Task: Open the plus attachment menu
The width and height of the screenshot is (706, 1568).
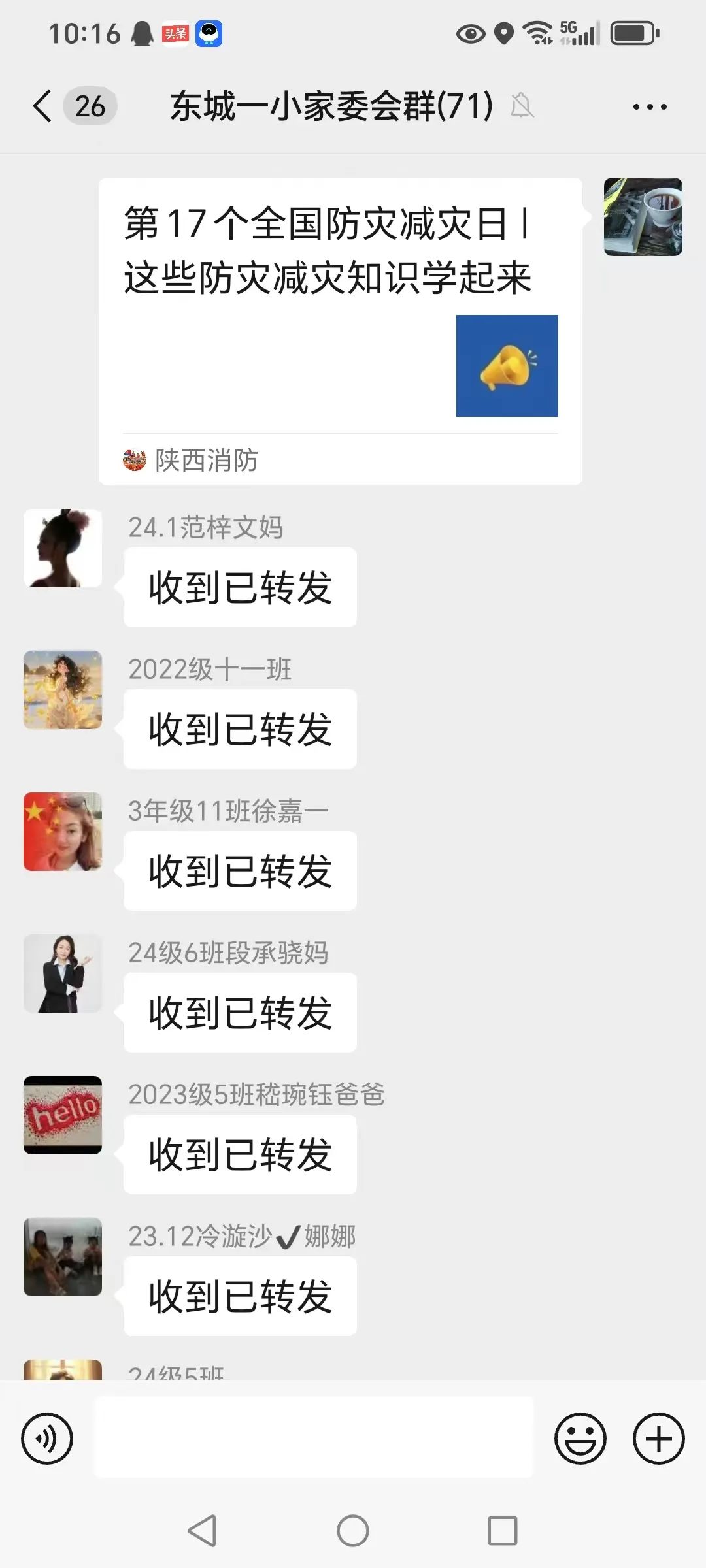Action: (658, 1439)
